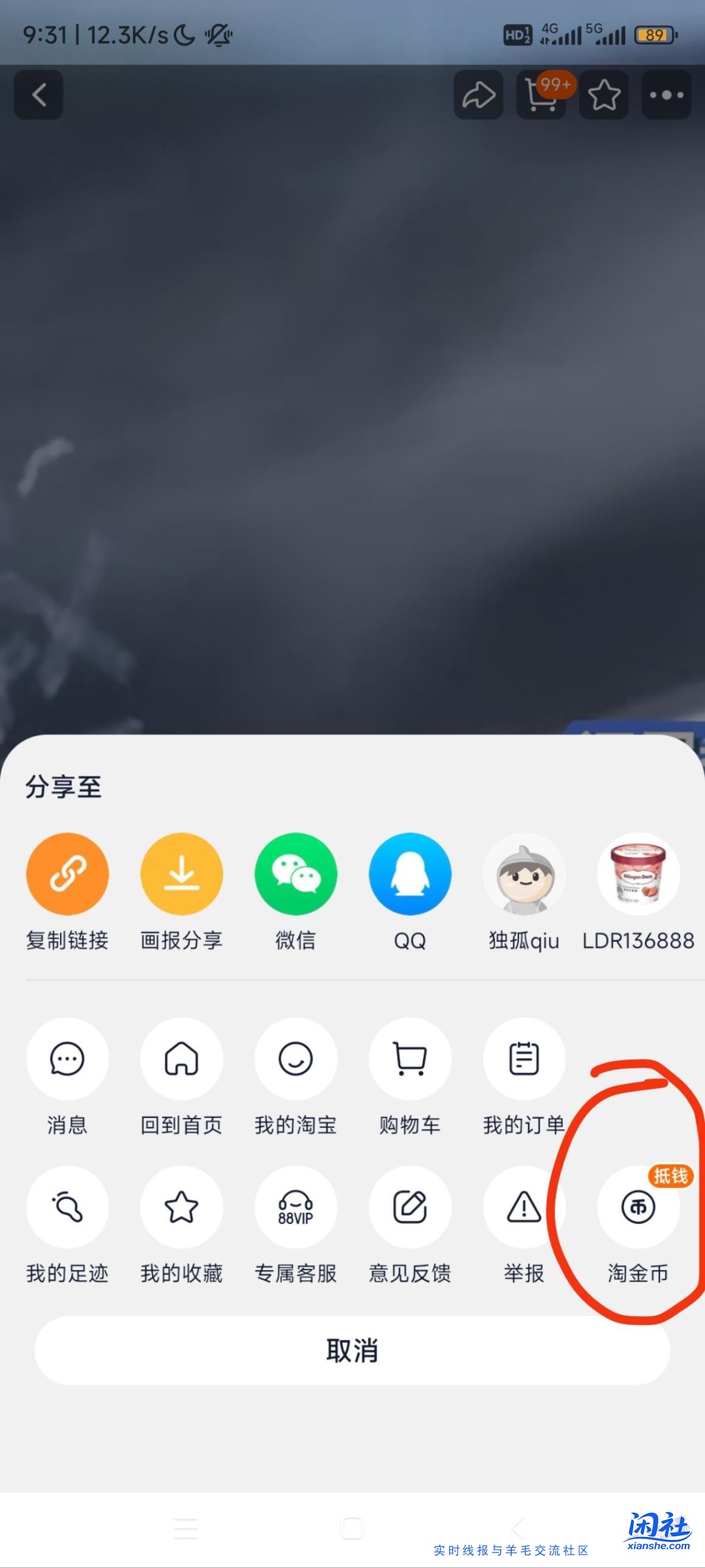Open the three-dot overflow menu
Image resolution: width=705 pixels, height=1568 pixels.
coord(666,95)
